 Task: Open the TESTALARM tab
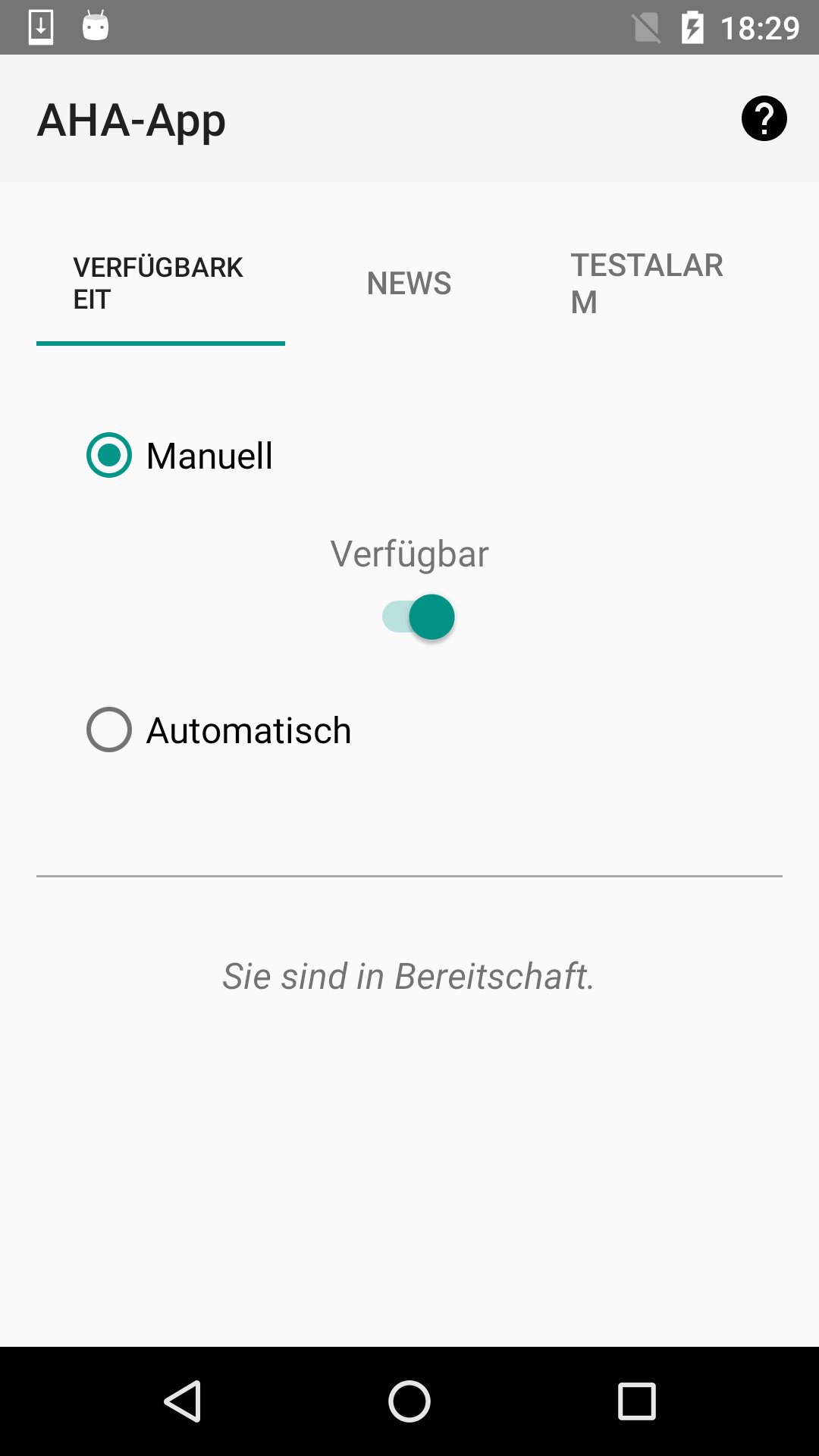coord(648,282)
